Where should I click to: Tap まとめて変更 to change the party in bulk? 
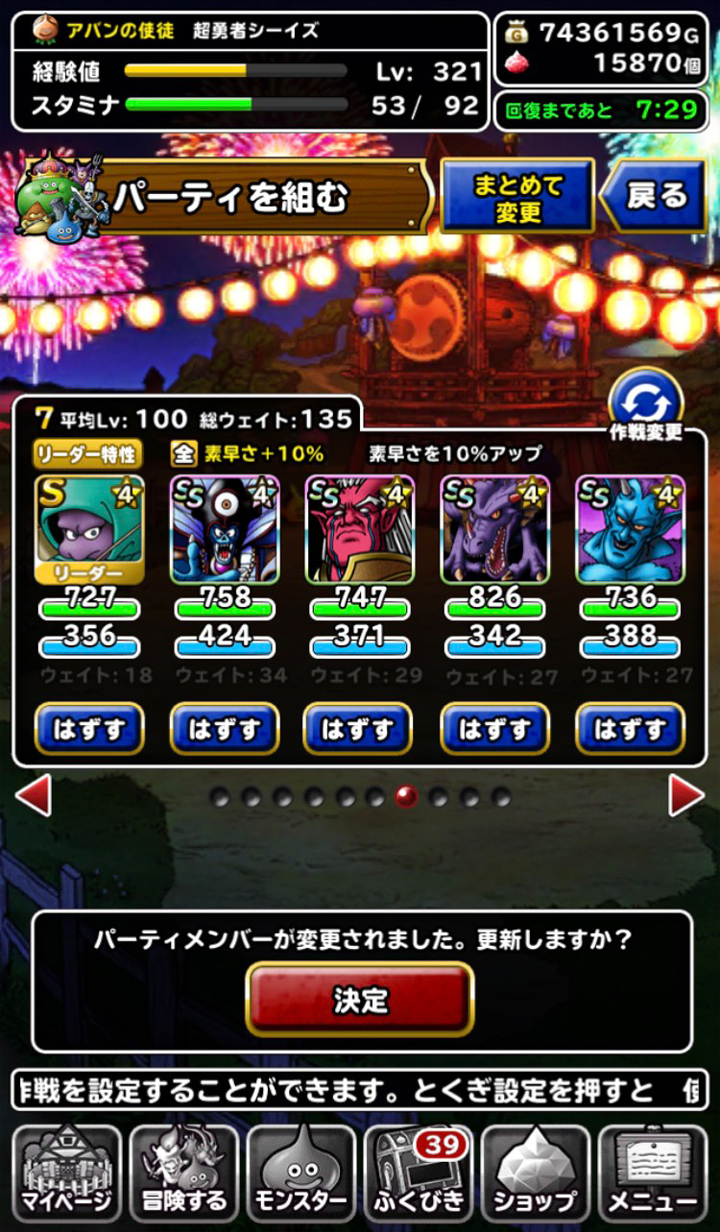517,197
